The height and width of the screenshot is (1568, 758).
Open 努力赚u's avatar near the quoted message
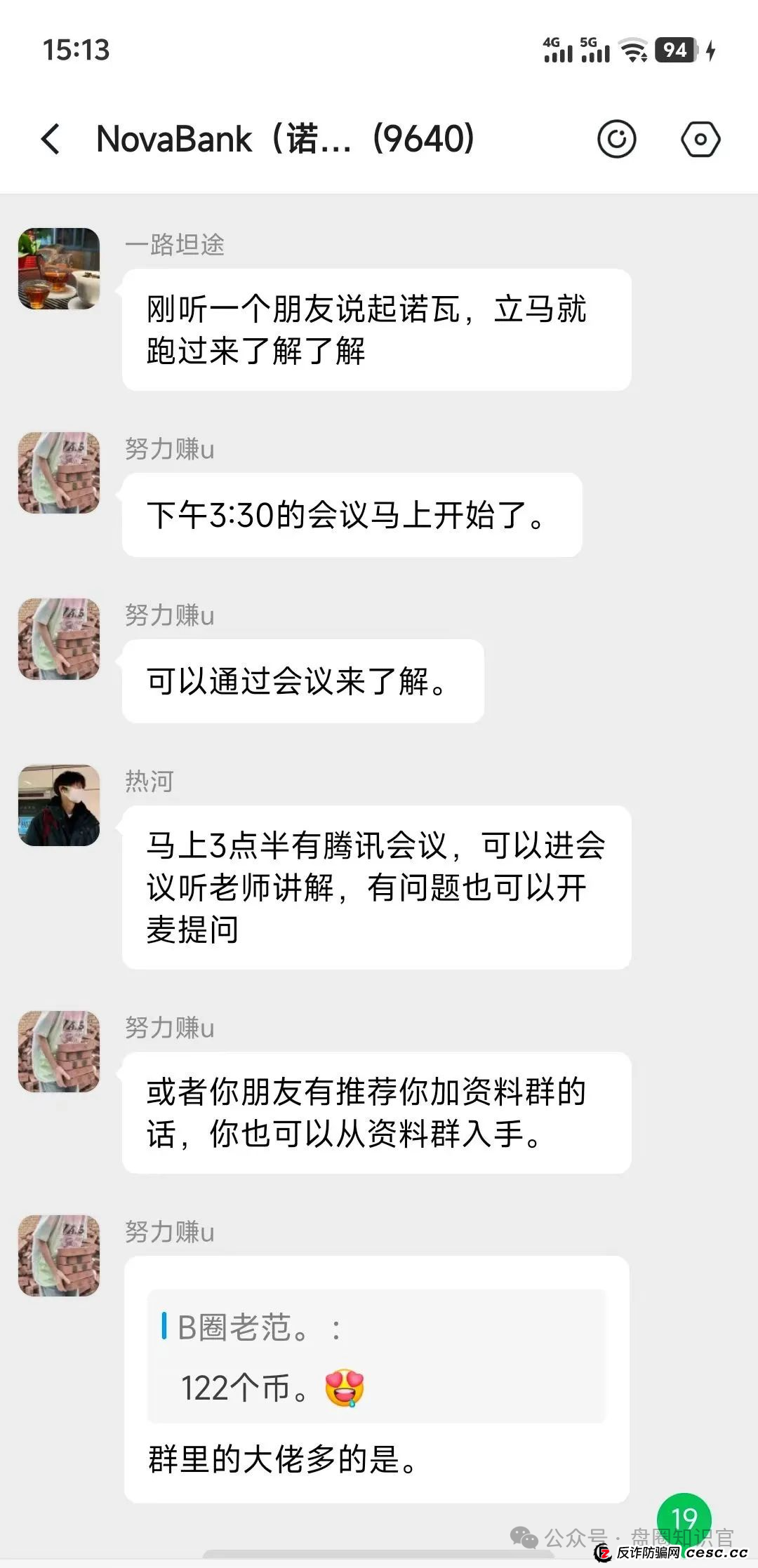tap(58, 1256)
